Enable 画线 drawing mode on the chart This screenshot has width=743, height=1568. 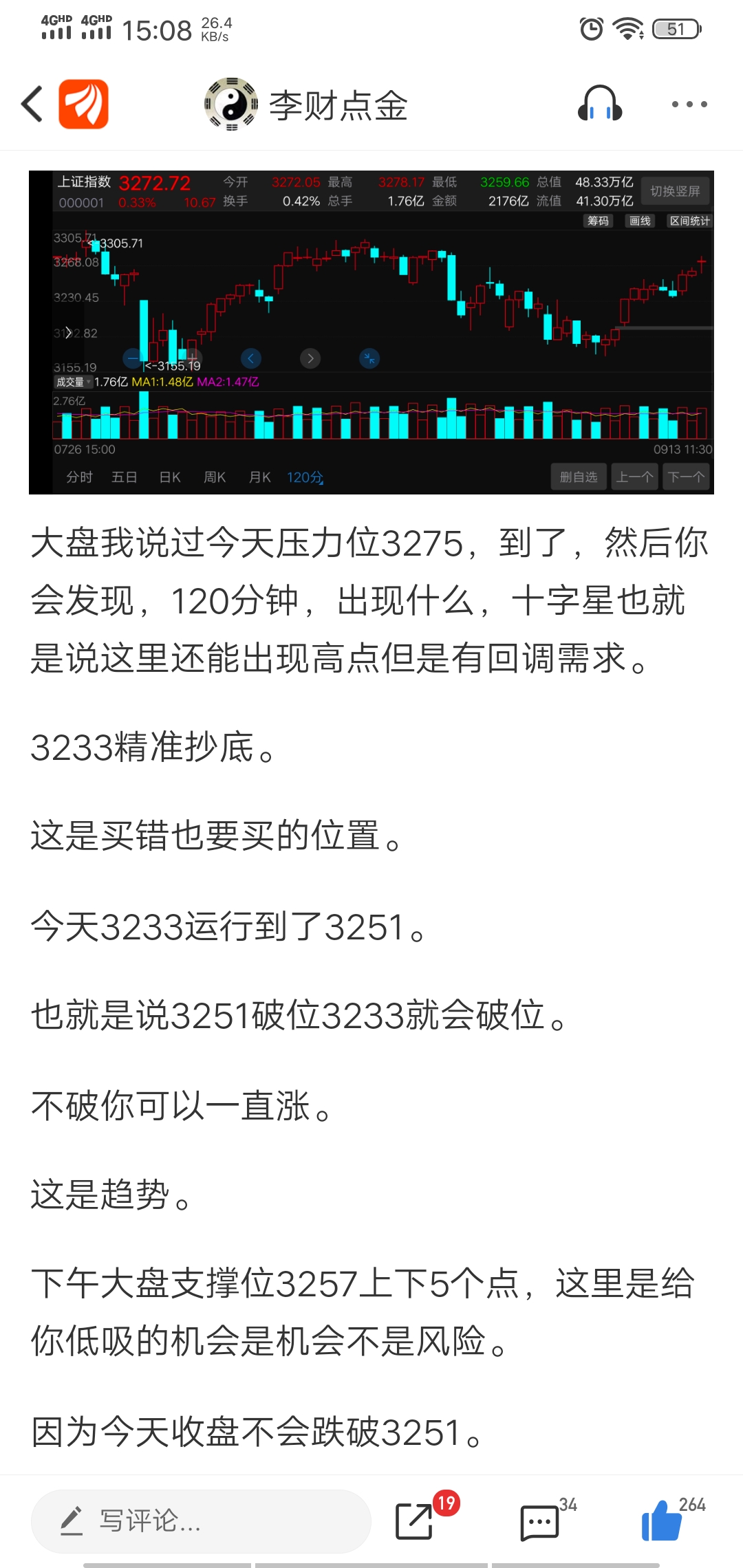(x=640, y=221)
